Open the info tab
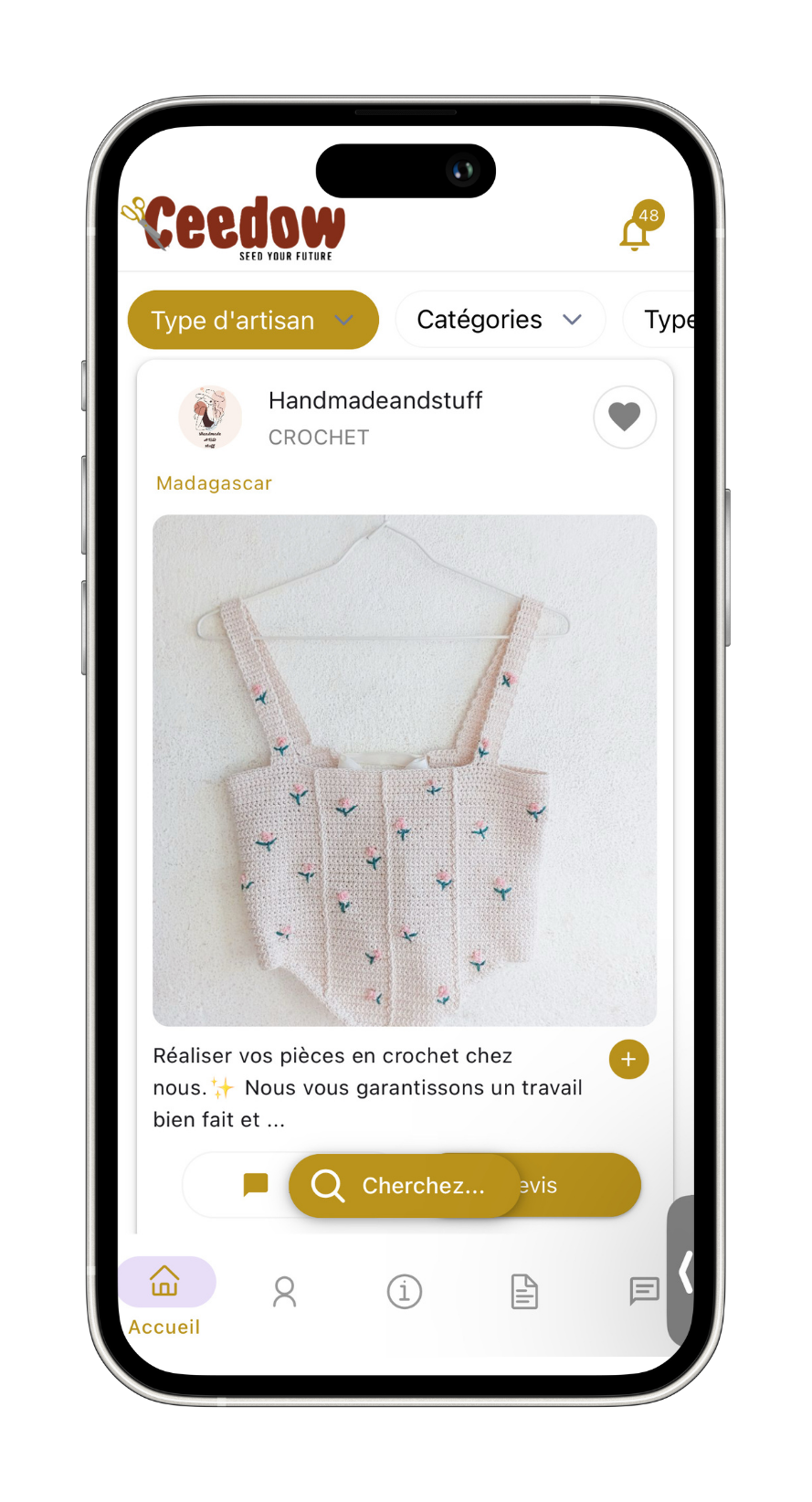This screenshot has width=812, height=1502. pyautogui.click(x=405, y=1292)
